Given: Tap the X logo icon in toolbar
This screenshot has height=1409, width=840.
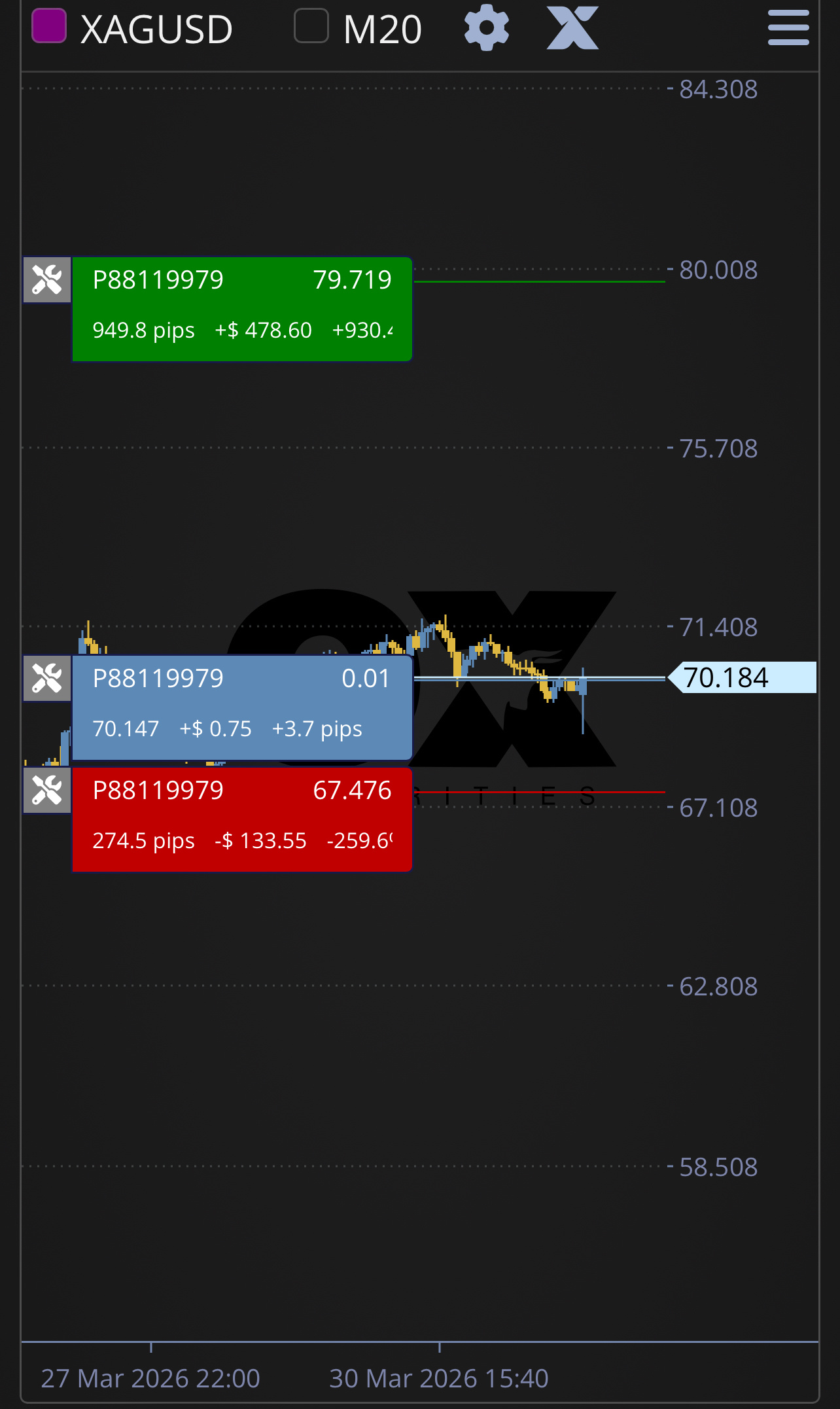Looking at the screenshot, I should [573, 28].
